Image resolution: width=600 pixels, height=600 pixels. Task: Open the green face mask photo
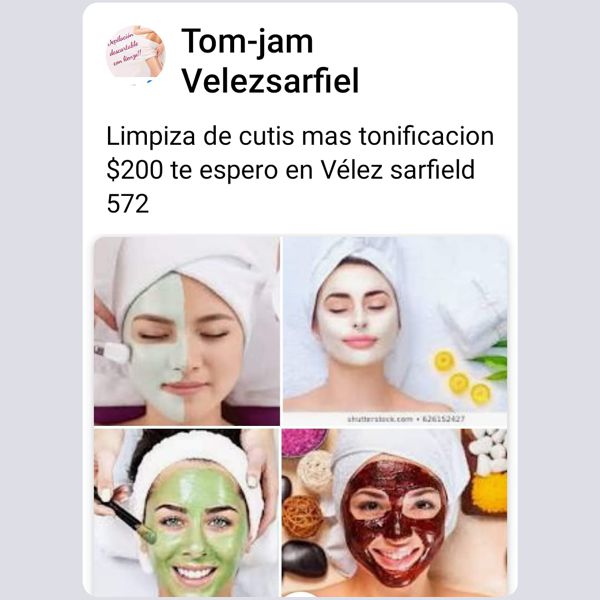(187, 510)
